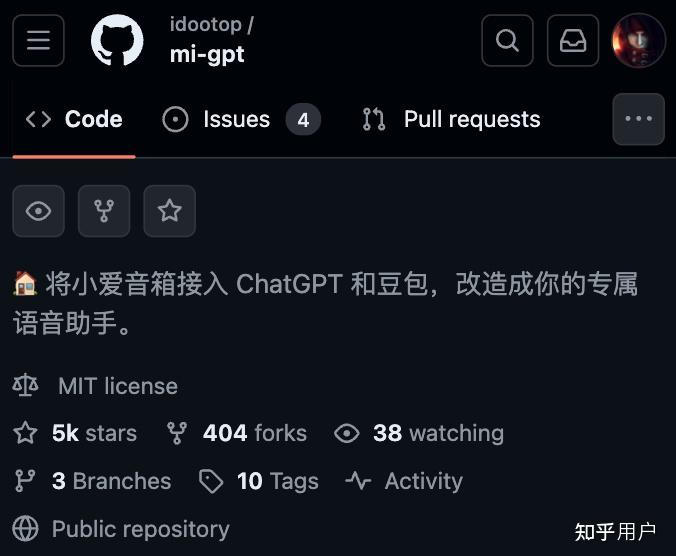Open the search magnifier button
The height and width of the screenshot is (556, 676).
click(x=507, y=41)
